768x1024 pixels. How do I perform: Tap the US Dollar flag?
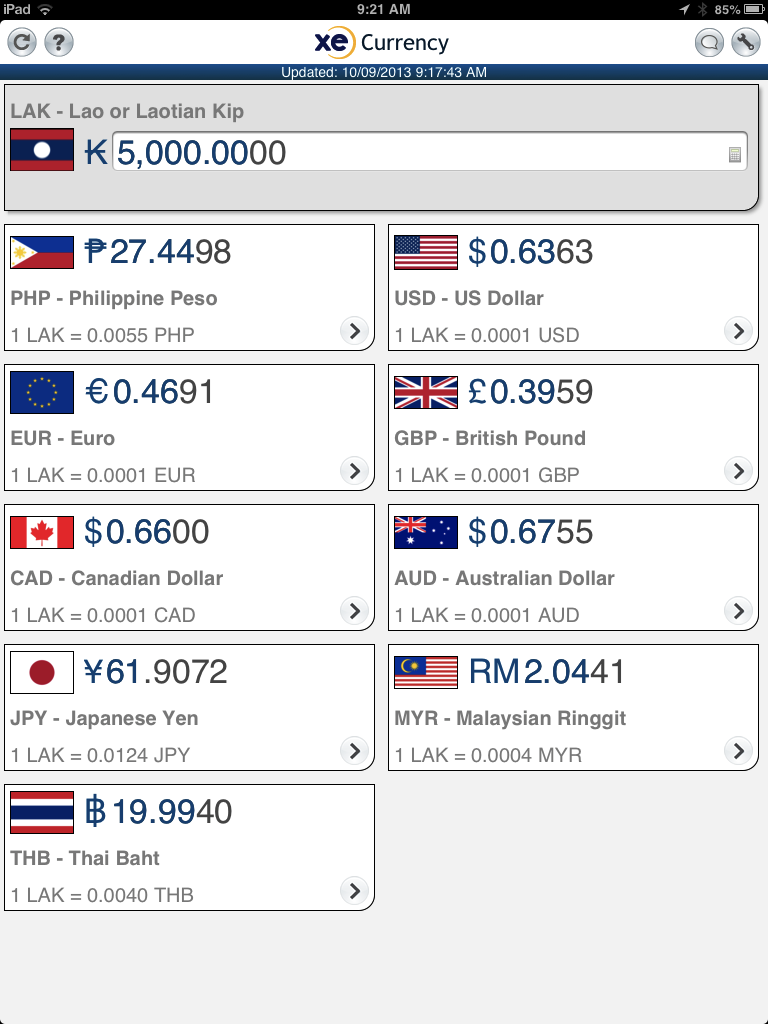pos(424,251)
